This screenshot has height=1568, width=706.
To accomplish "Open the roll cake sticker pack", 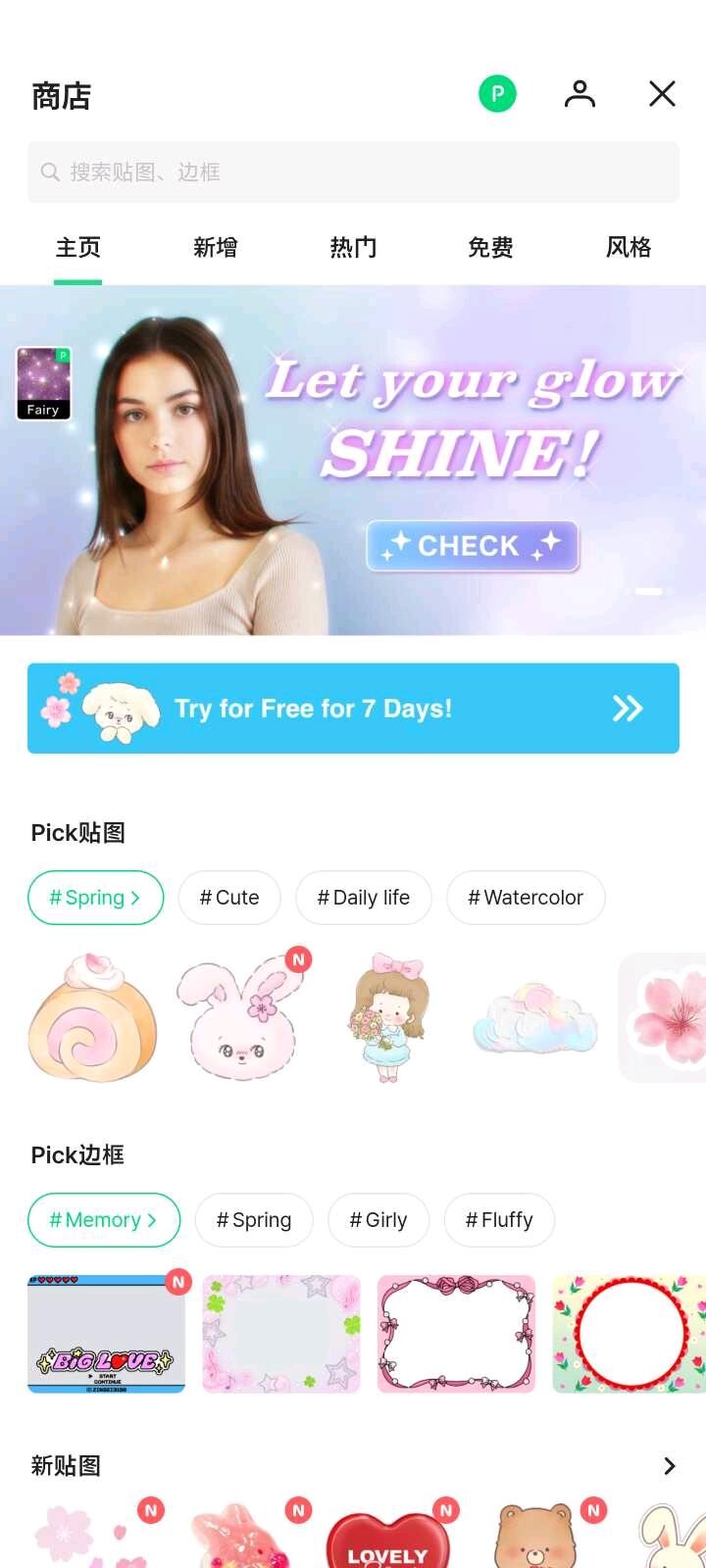I will (93, 1019).
